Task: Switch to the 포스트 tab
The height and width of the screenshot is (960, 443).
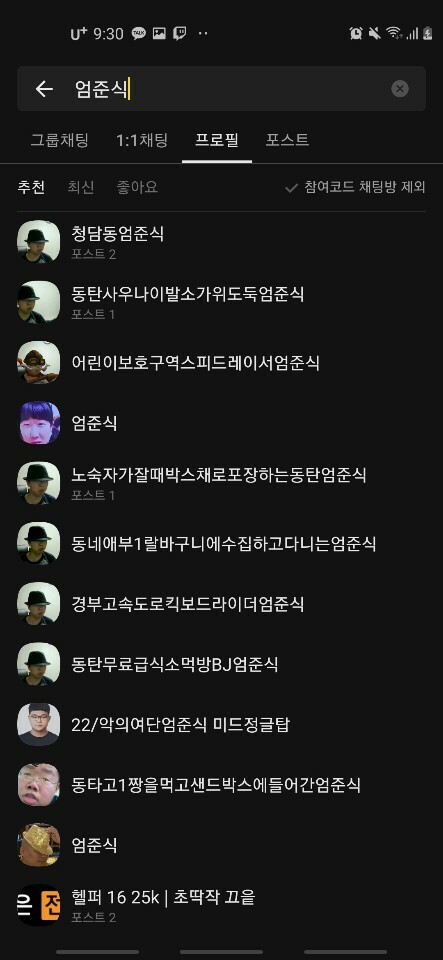Action: [x=288, y=140]
